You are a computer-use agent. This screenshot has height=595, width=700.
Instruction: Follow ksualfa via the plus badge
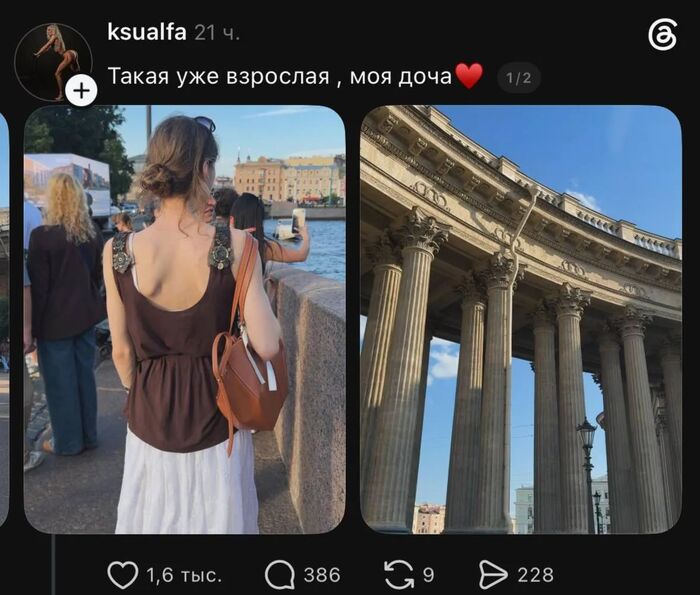pyautogui.click(x=81, y=91)
